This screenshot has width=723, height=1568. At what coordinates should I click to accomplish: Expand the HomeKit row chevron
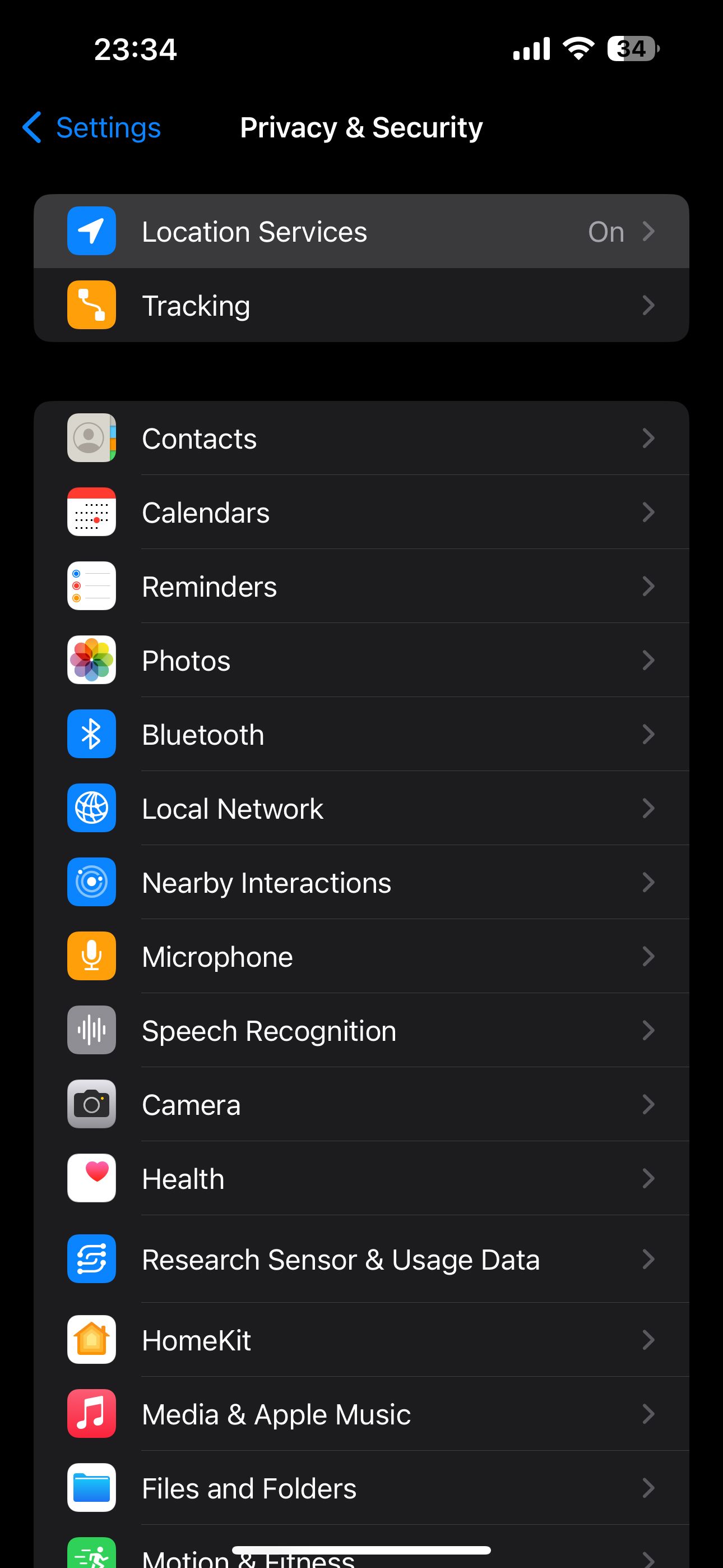click(x=650, y=1340)
